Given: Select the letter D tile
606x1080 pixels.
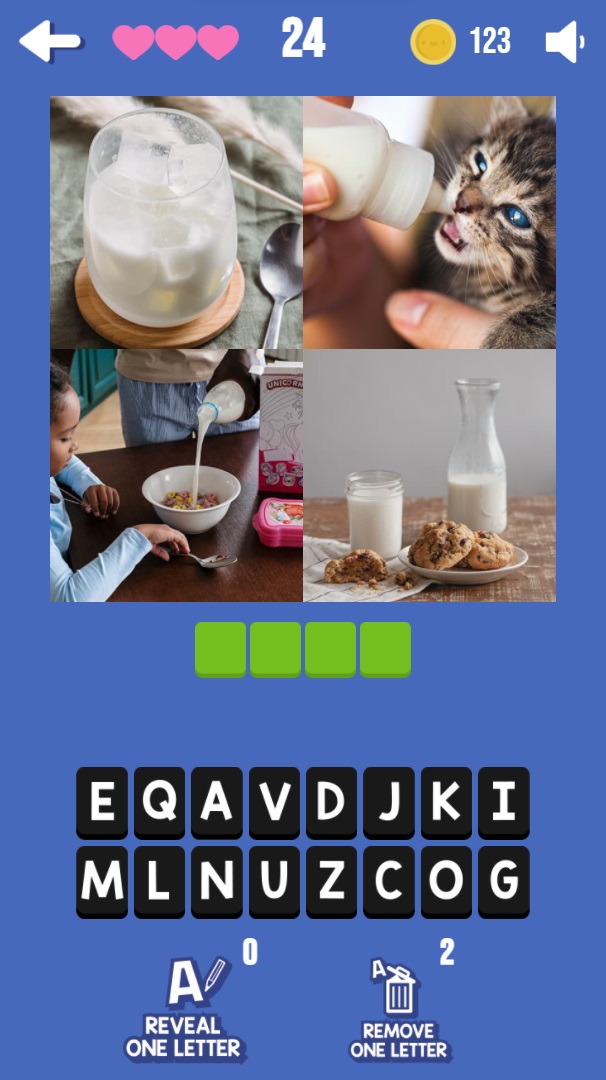Looking at the screenshot, I should tap(331, 802).
